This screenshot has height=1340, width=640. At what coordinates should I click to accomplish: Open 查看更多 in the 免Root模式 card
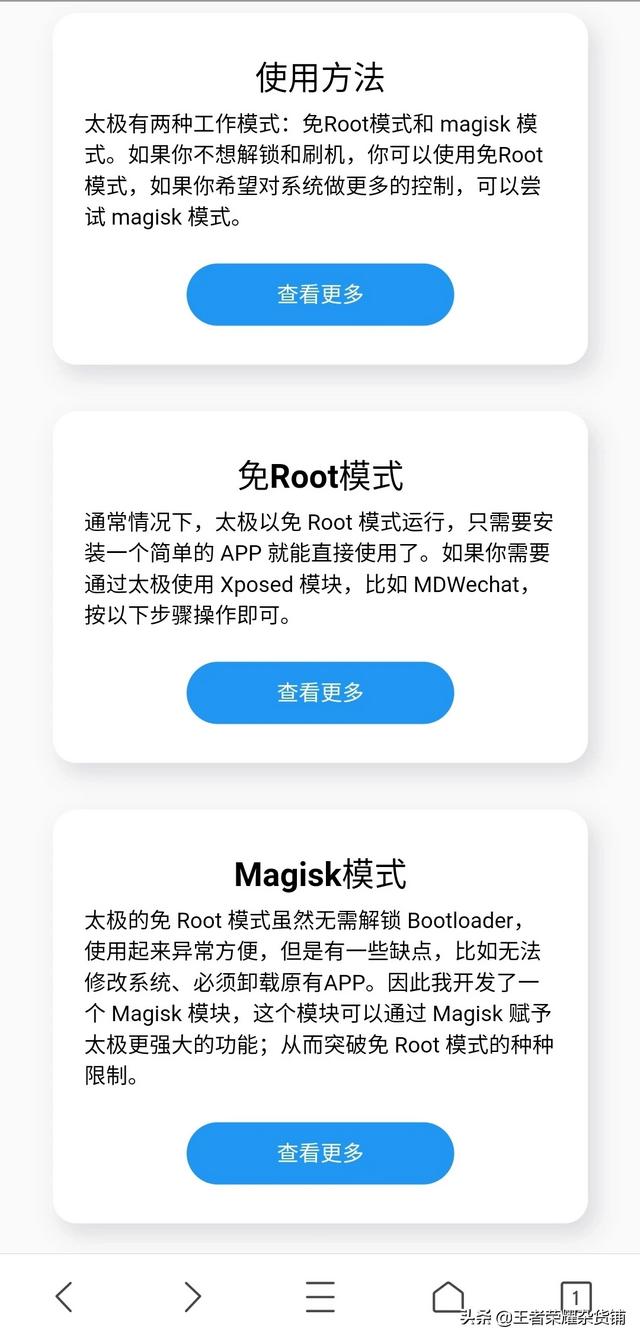[x=320, y=693]
